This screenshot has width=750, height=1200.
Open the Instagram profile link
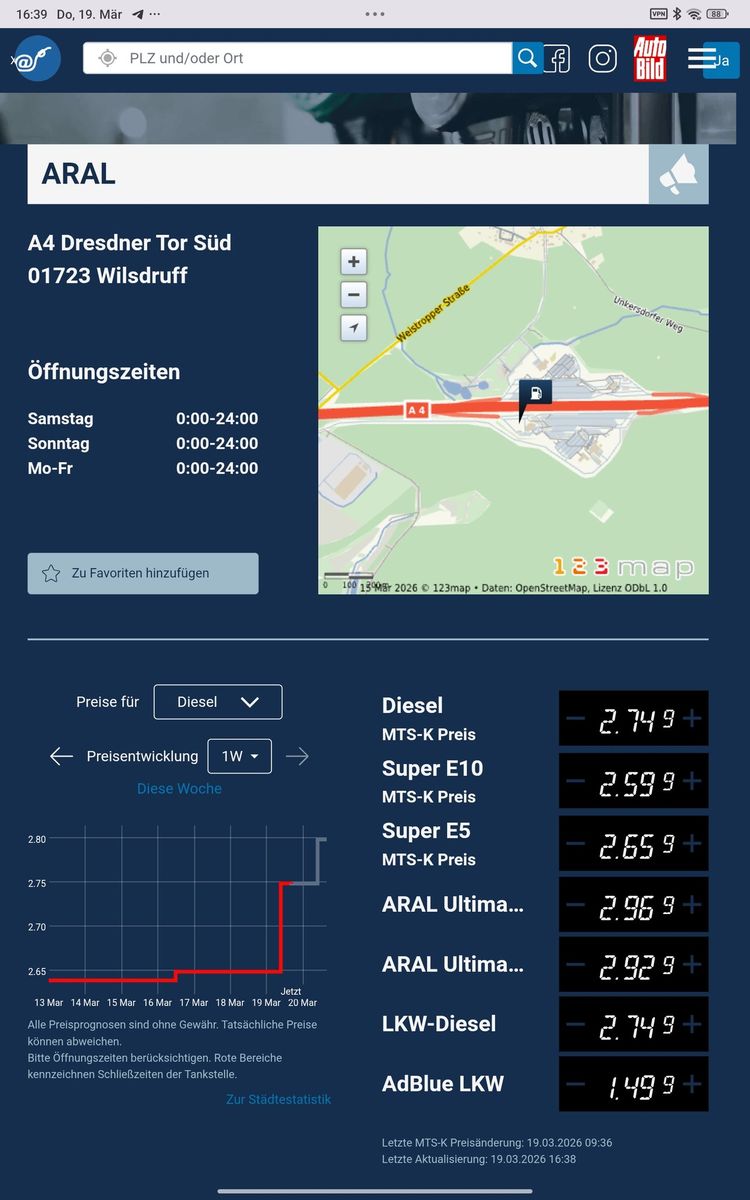pyautogui.click(x=602, y=59)
